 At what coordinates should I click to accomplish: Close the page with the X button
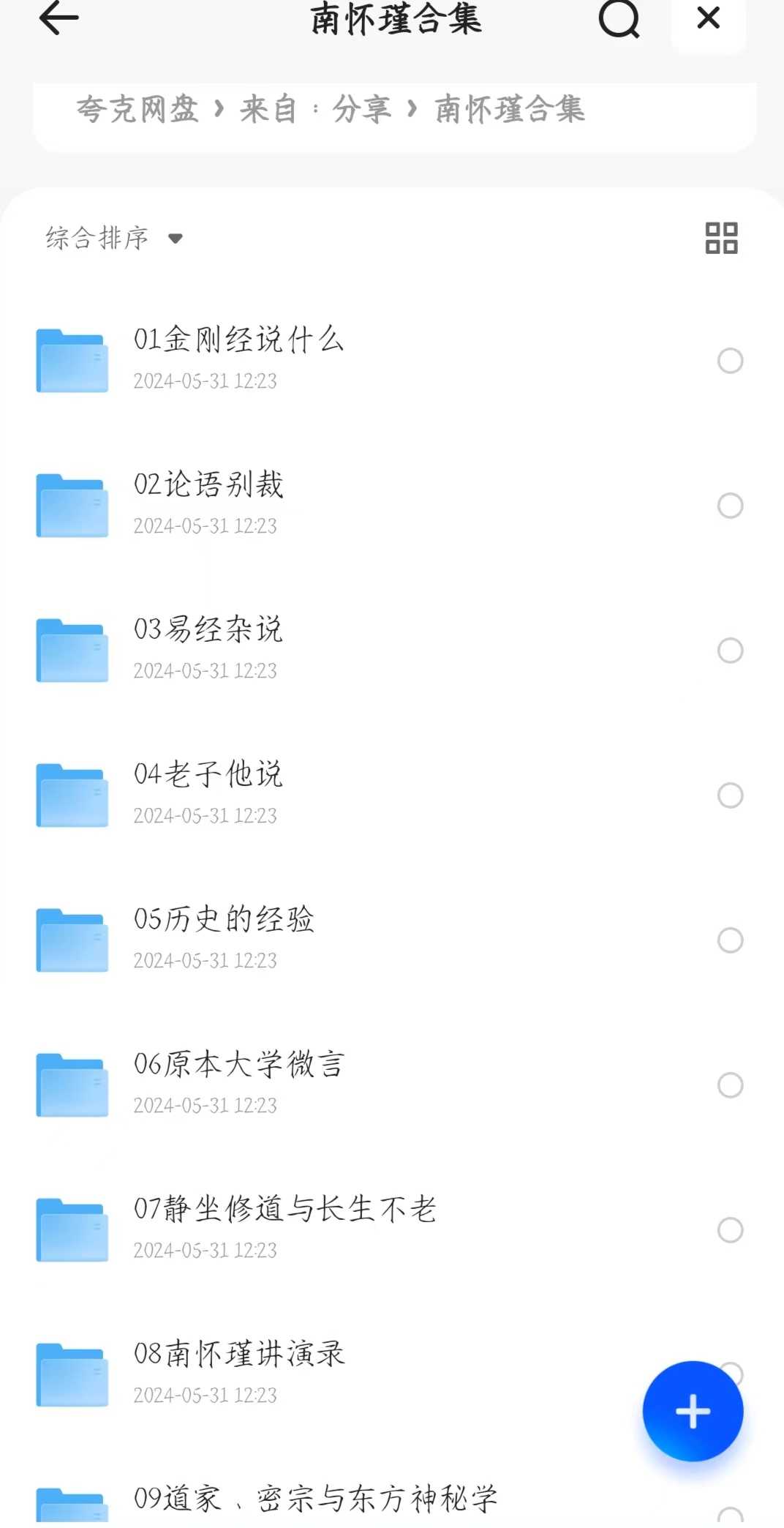coord(708,18)
